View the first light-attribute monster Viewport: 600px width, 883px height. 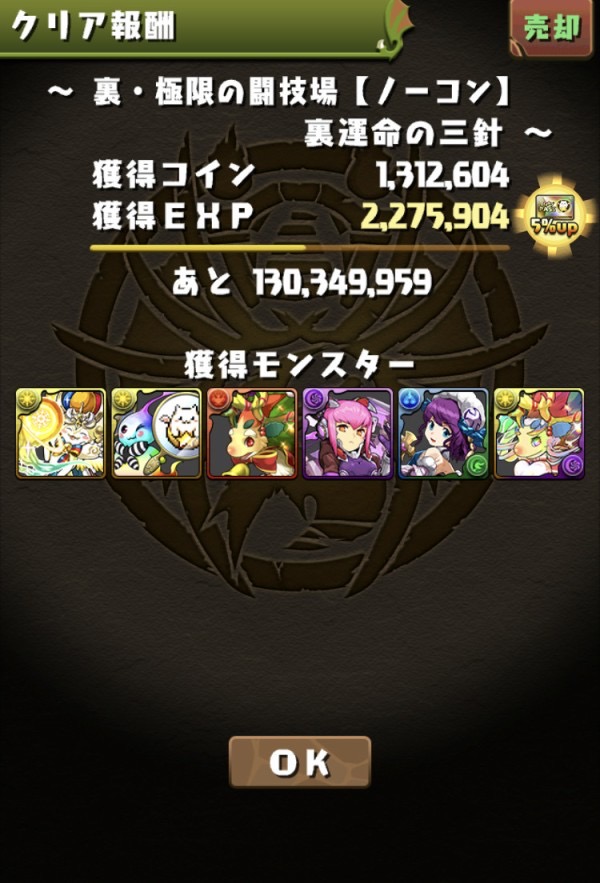click(61, 434)
